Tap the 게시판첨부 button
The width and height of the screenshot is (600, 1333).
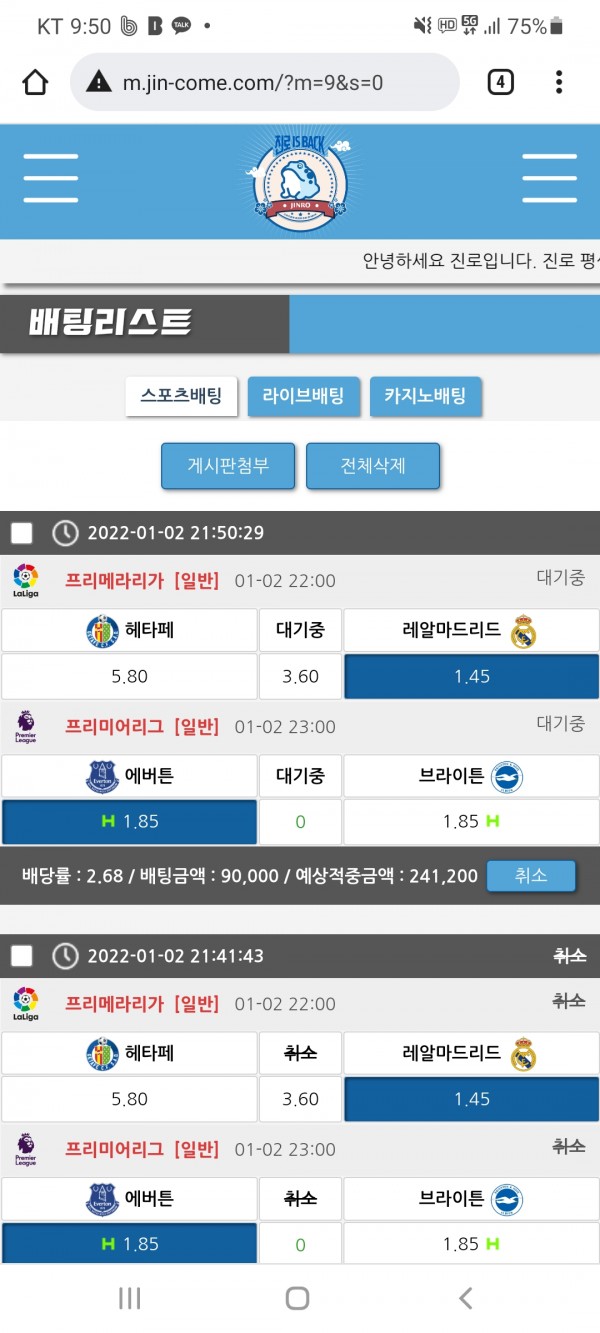[228, 466]
